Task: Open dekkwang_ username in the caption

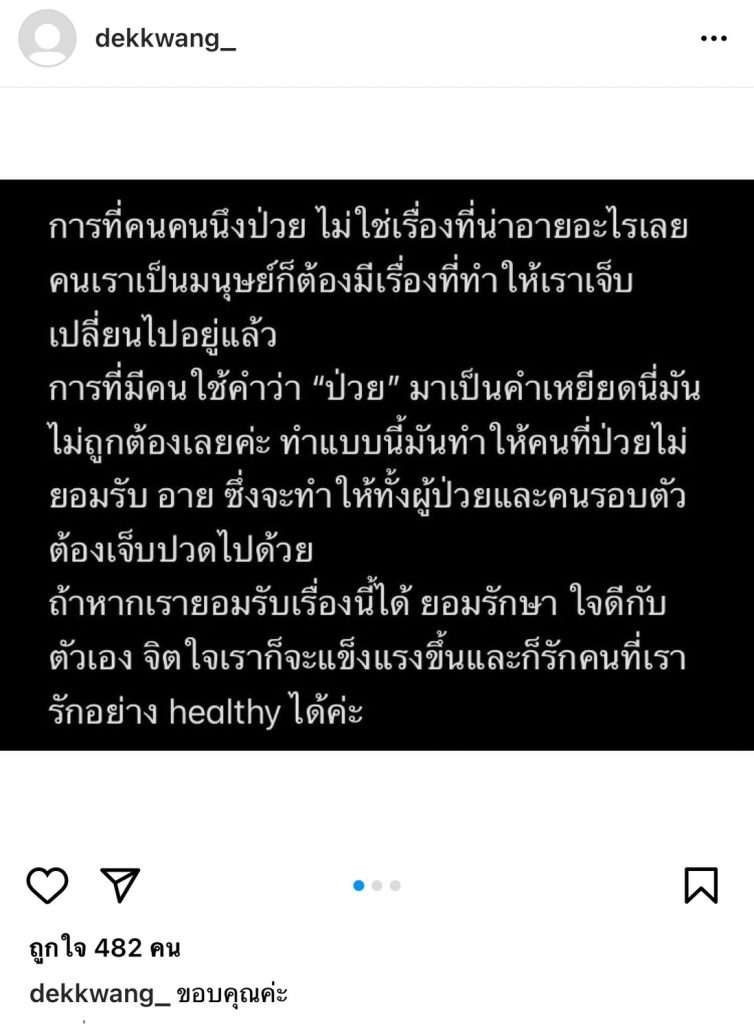Action: 99,994
